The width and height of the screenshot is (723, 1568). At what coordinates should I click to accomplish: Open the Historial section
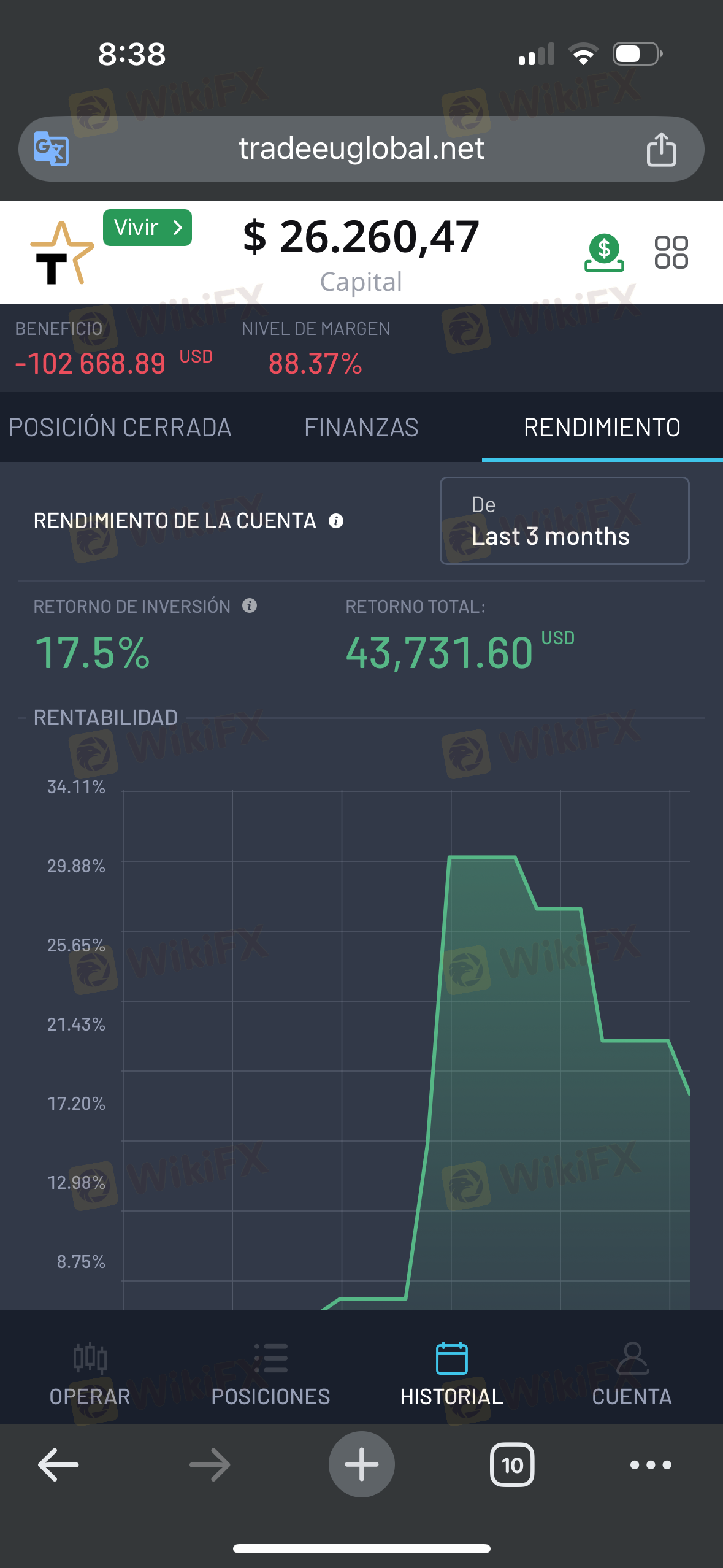coord(451,1374)
